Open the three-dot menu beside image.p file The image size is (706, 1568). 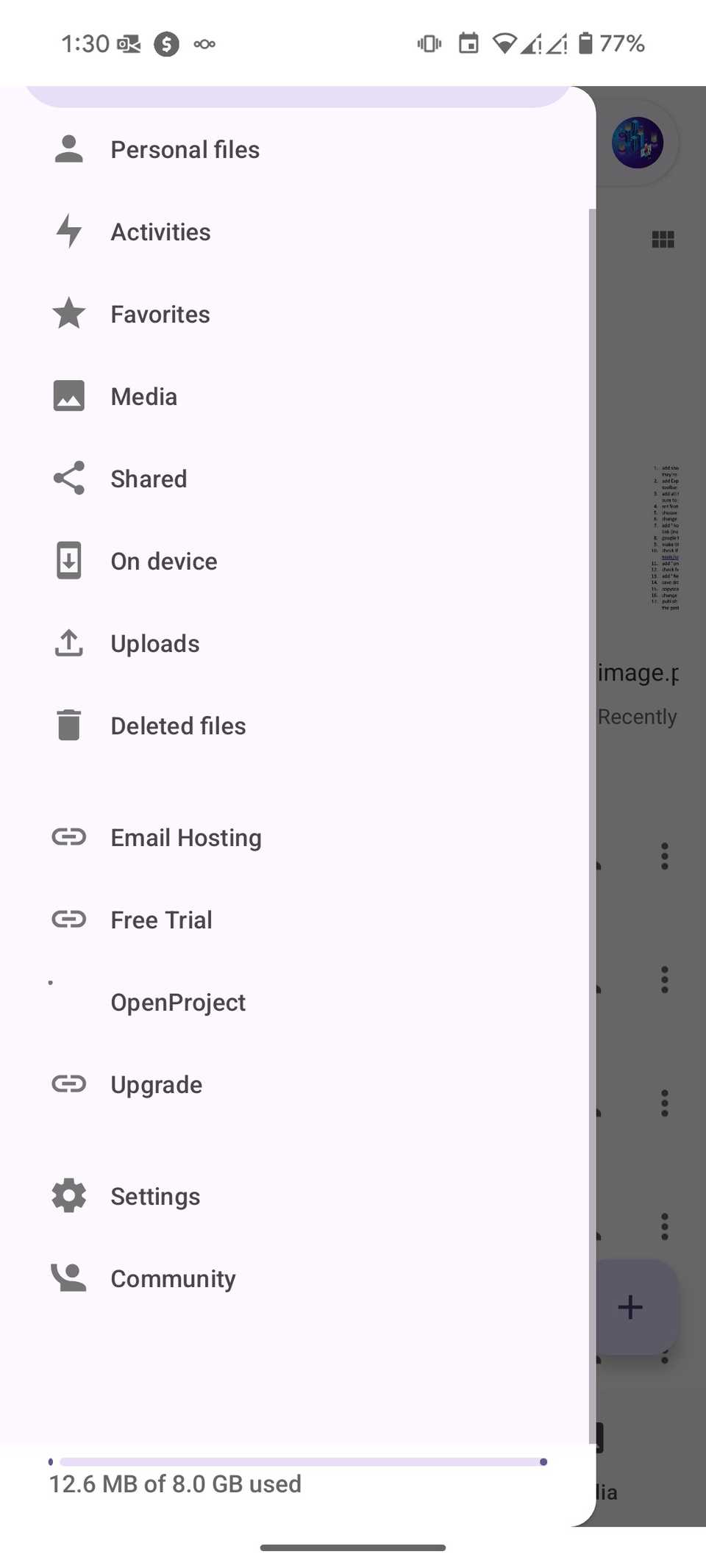[664, 855]
